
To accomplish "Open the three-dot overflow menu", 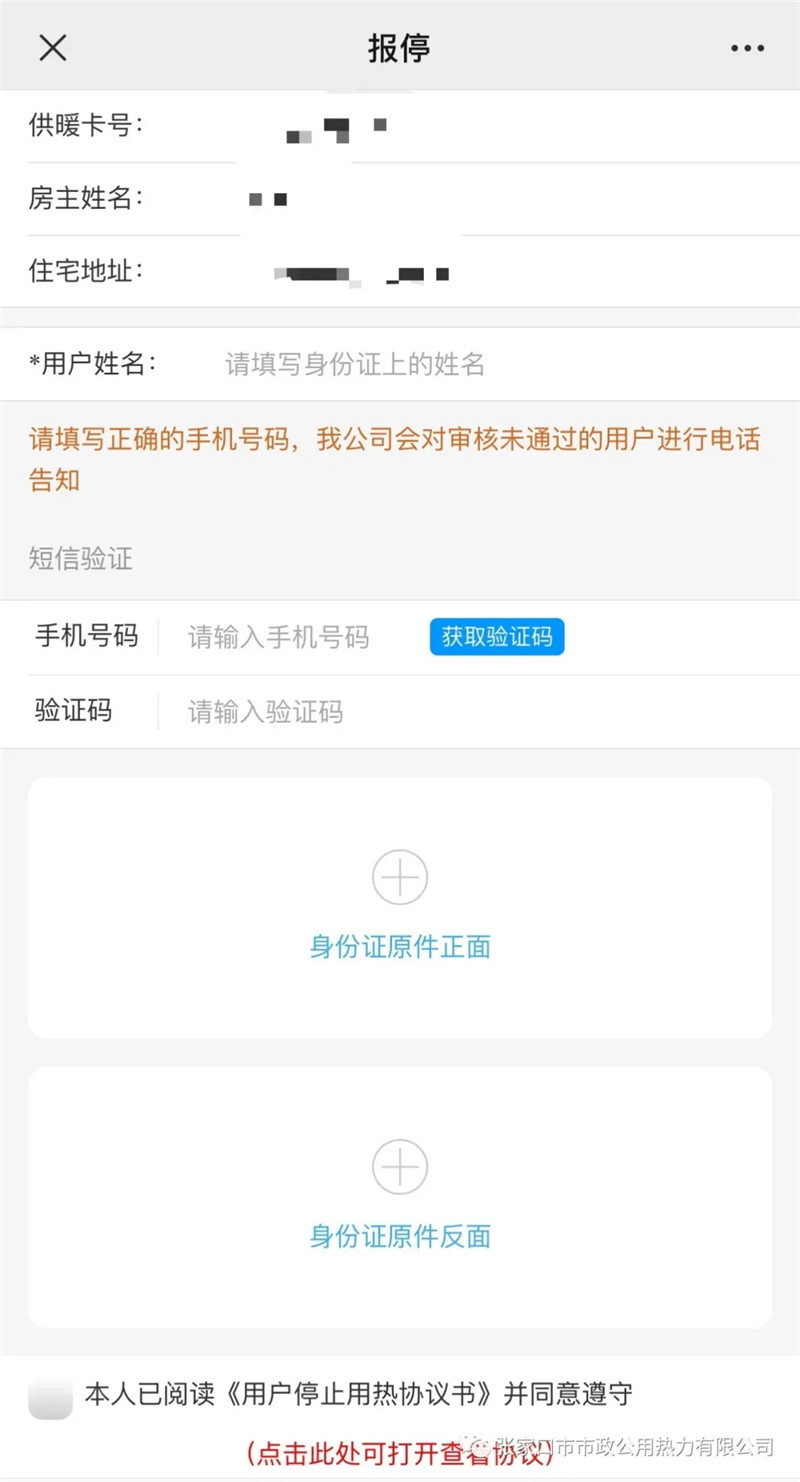I will (747, 48).
